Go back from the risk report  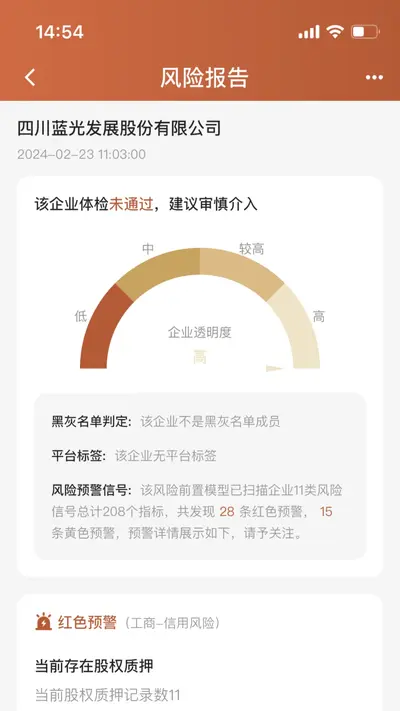(x=30, y=78)
